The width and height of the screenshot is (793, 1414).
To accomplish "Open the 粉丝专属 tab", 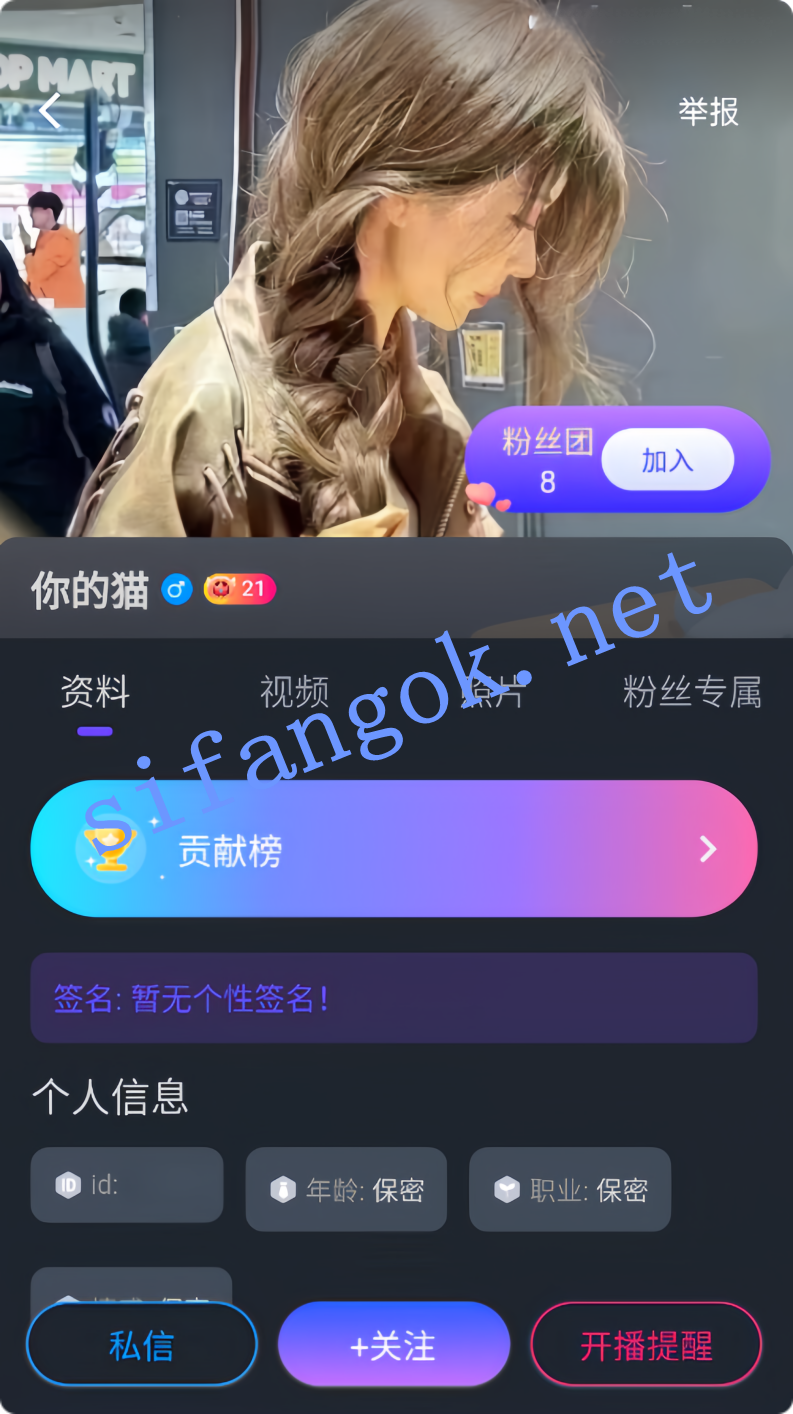I will pos(692,692).
